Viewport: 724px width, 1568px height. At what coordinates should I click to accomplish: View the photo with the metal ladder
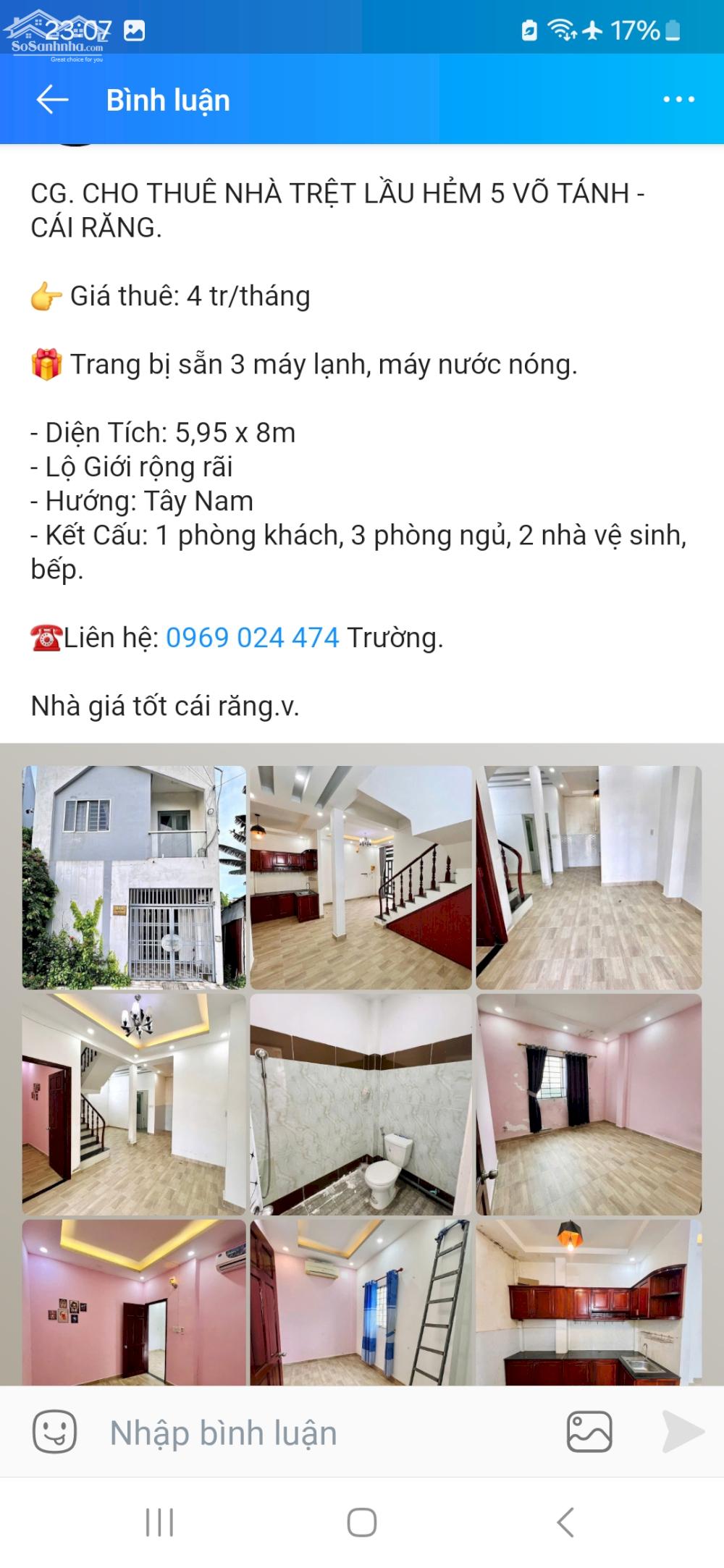361,1303
